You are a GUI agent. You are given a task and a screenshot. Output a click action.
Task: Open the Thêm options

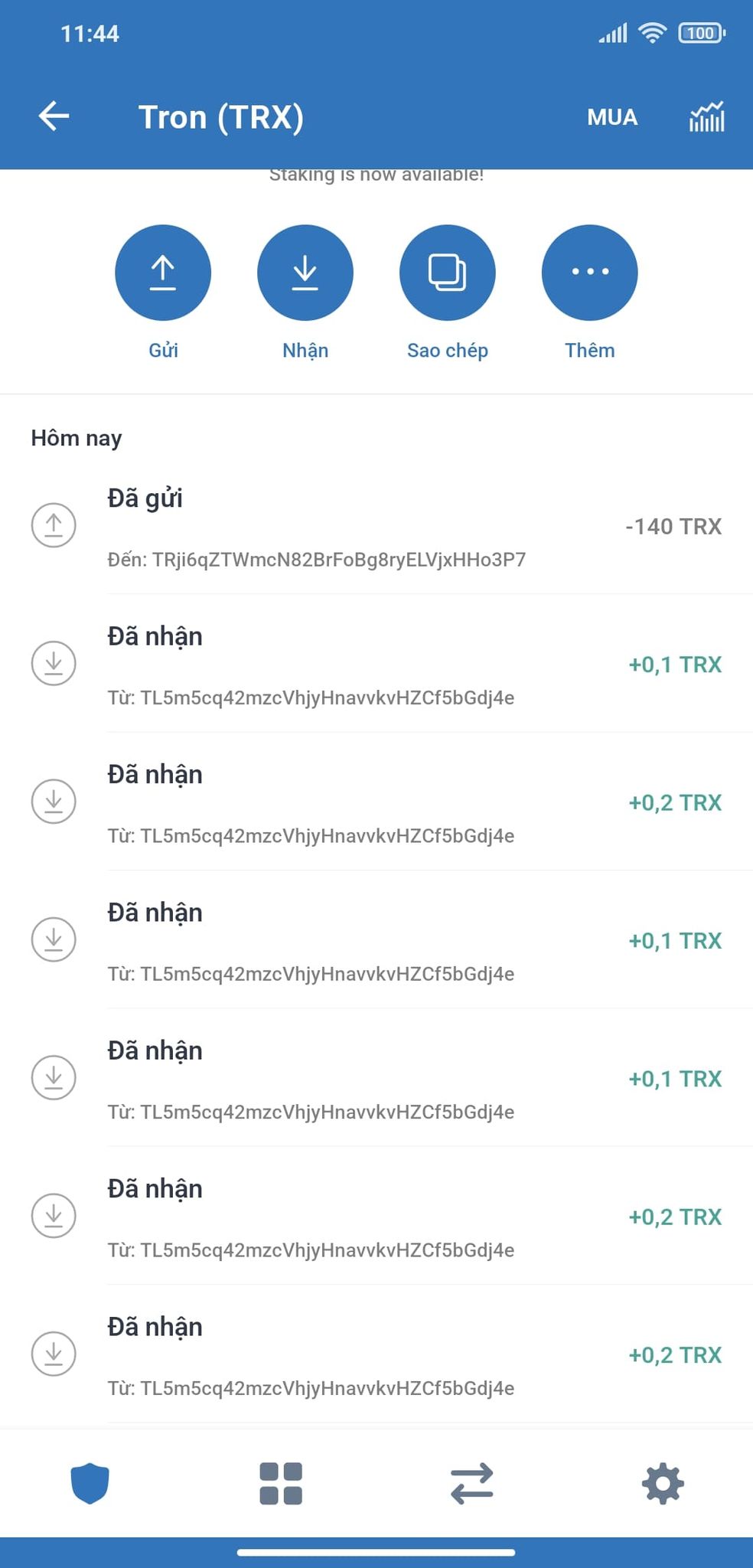tap(589, 273)
